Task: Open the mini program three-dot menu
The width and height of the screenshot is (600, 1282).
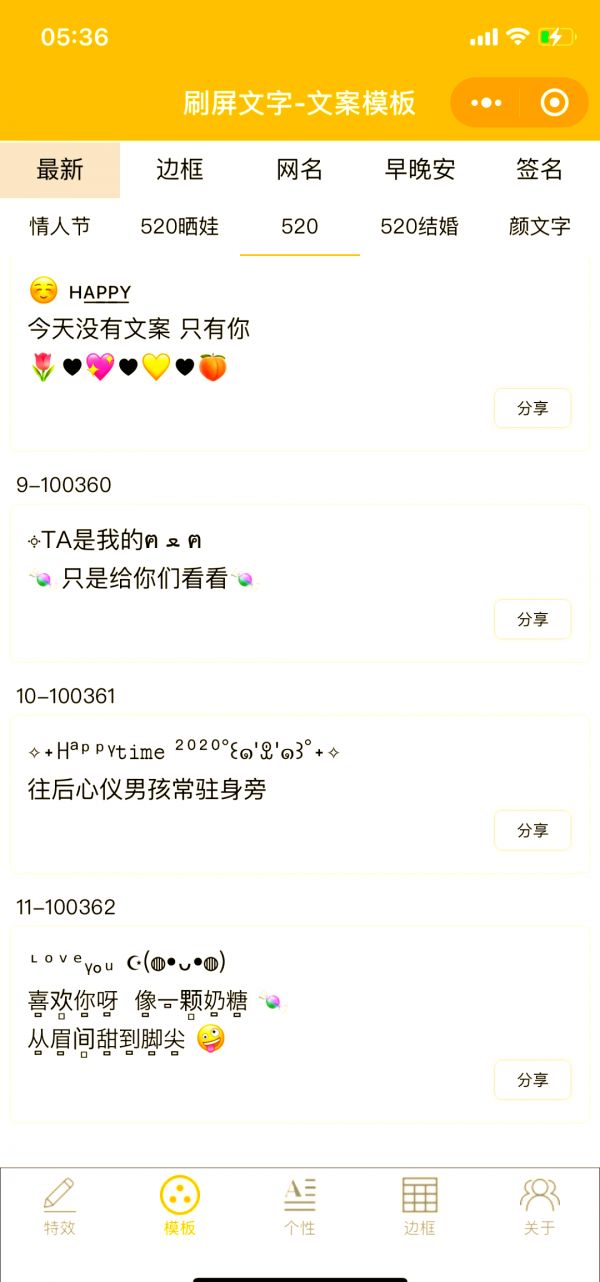Action: coord(486,103)
